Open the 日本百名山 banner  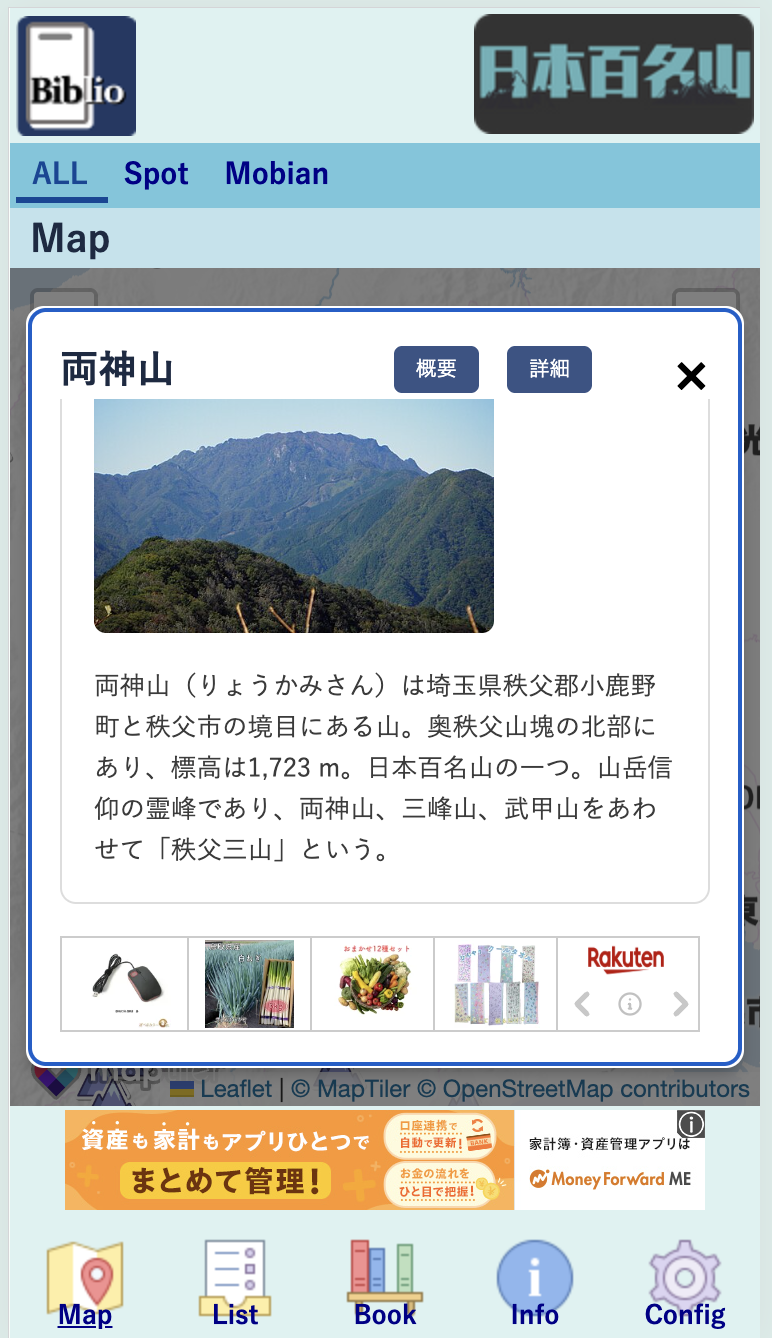pos(613,74)
